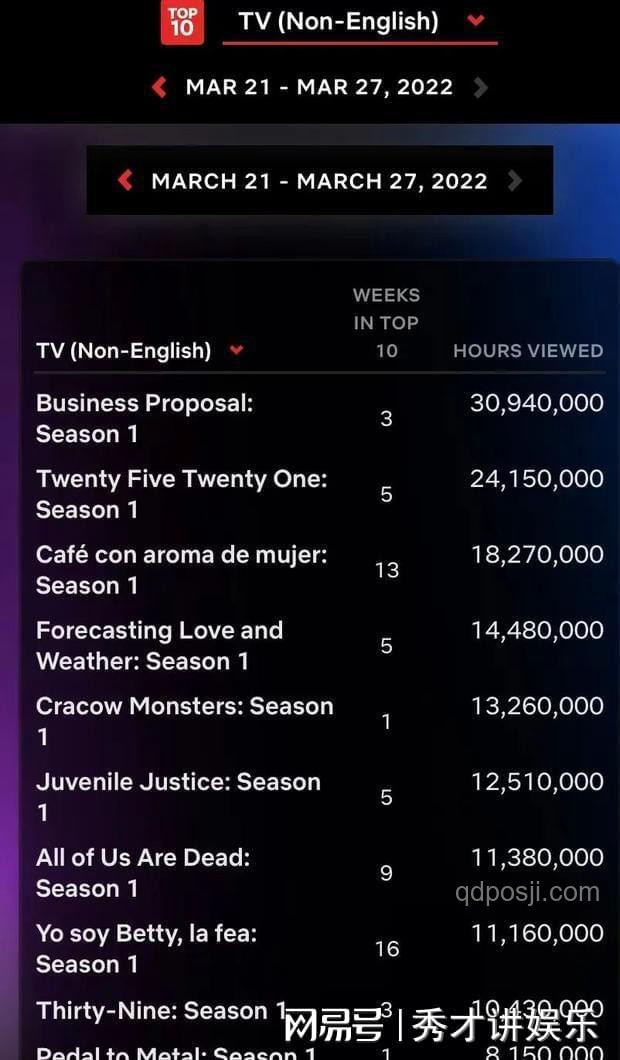
Task: Go to next week beside MARCH 21 - MARCH 27
Action: [515, 181]
